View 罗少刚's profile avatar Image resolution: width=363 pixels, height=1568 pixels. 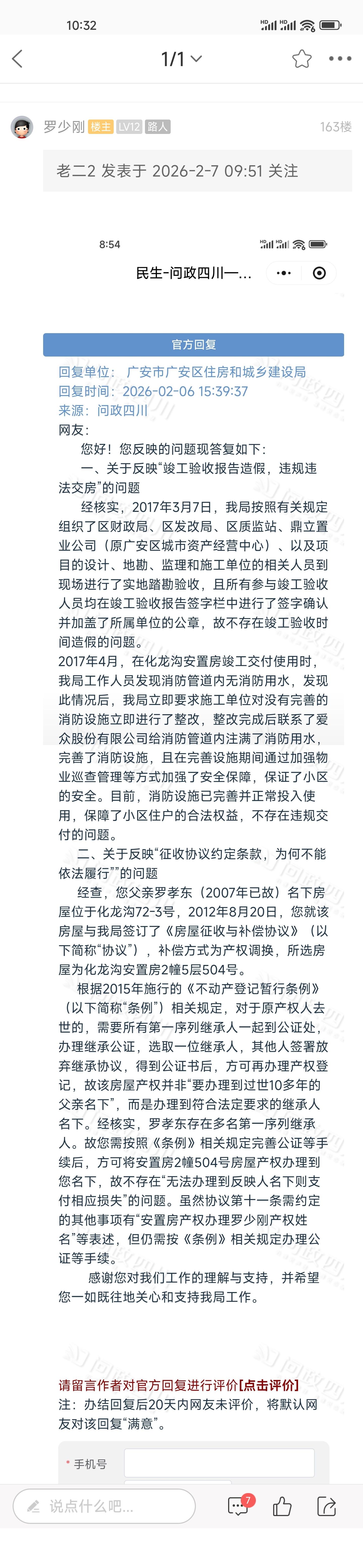[22, 127]
